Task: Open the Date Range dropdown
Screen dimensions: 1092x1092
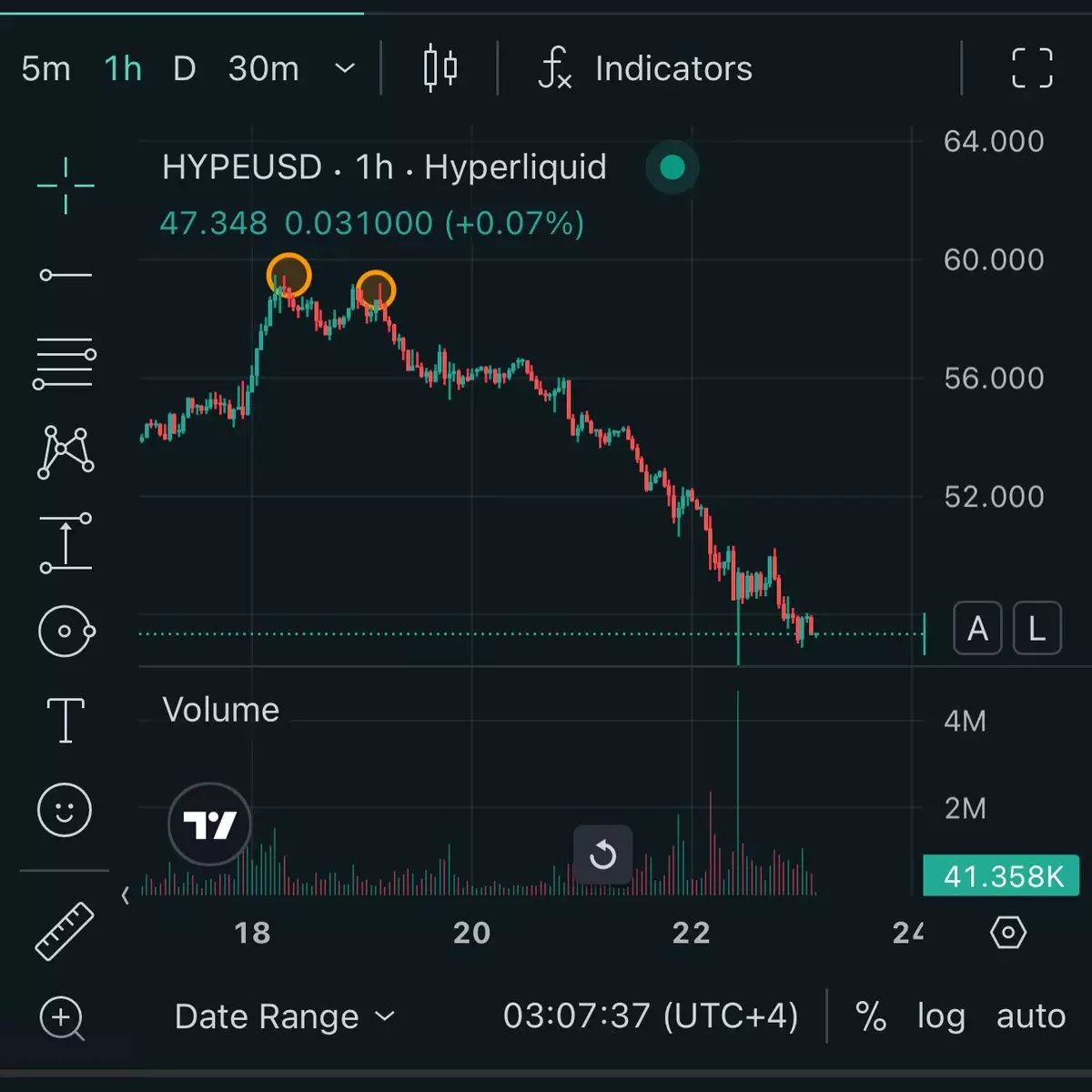Action: (x=284, y=1016)
